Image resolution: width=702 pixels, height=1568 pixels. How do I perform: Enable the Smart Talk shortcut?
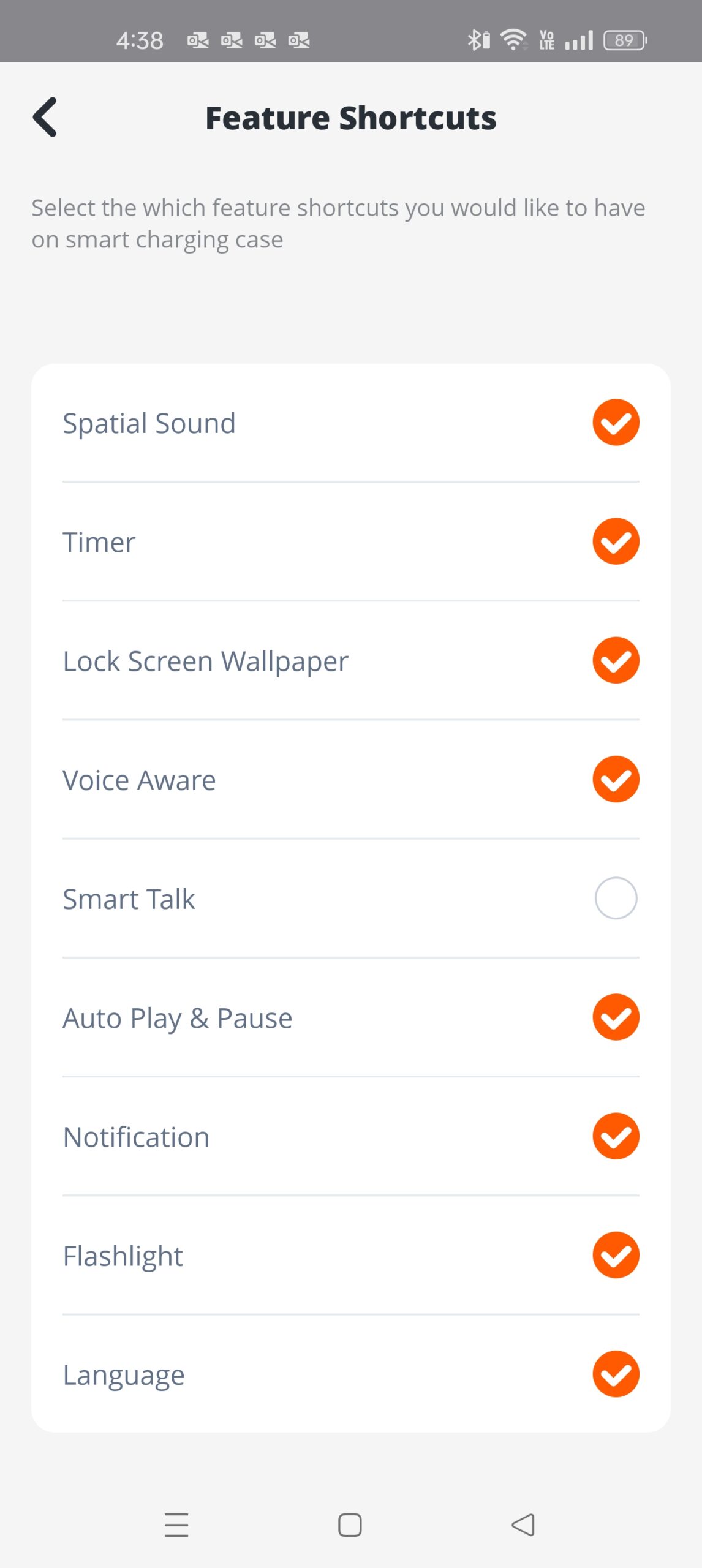tap(616, 899)
